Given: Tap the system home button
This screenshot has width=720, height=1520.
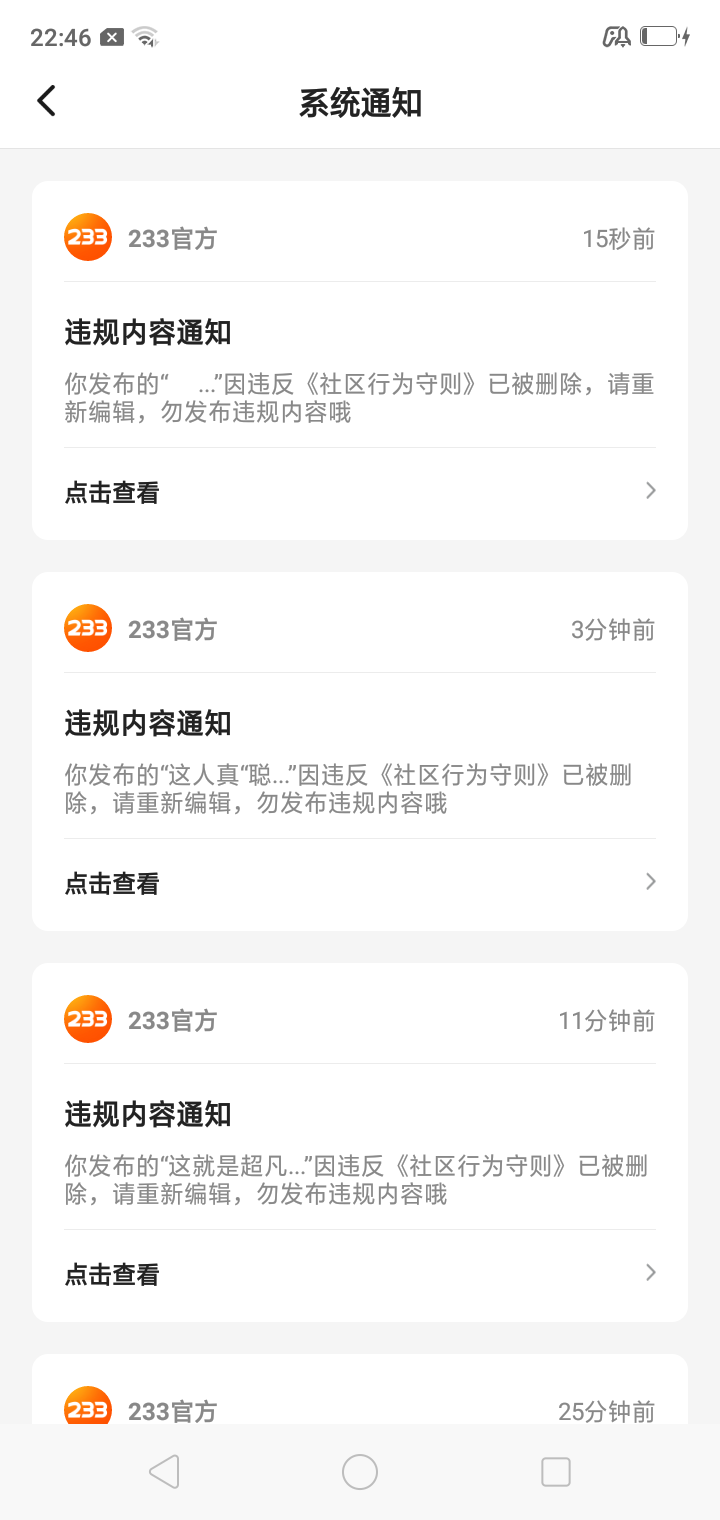Looking at the screenshot, I should pyautogui.click(x=360, y=1472).
